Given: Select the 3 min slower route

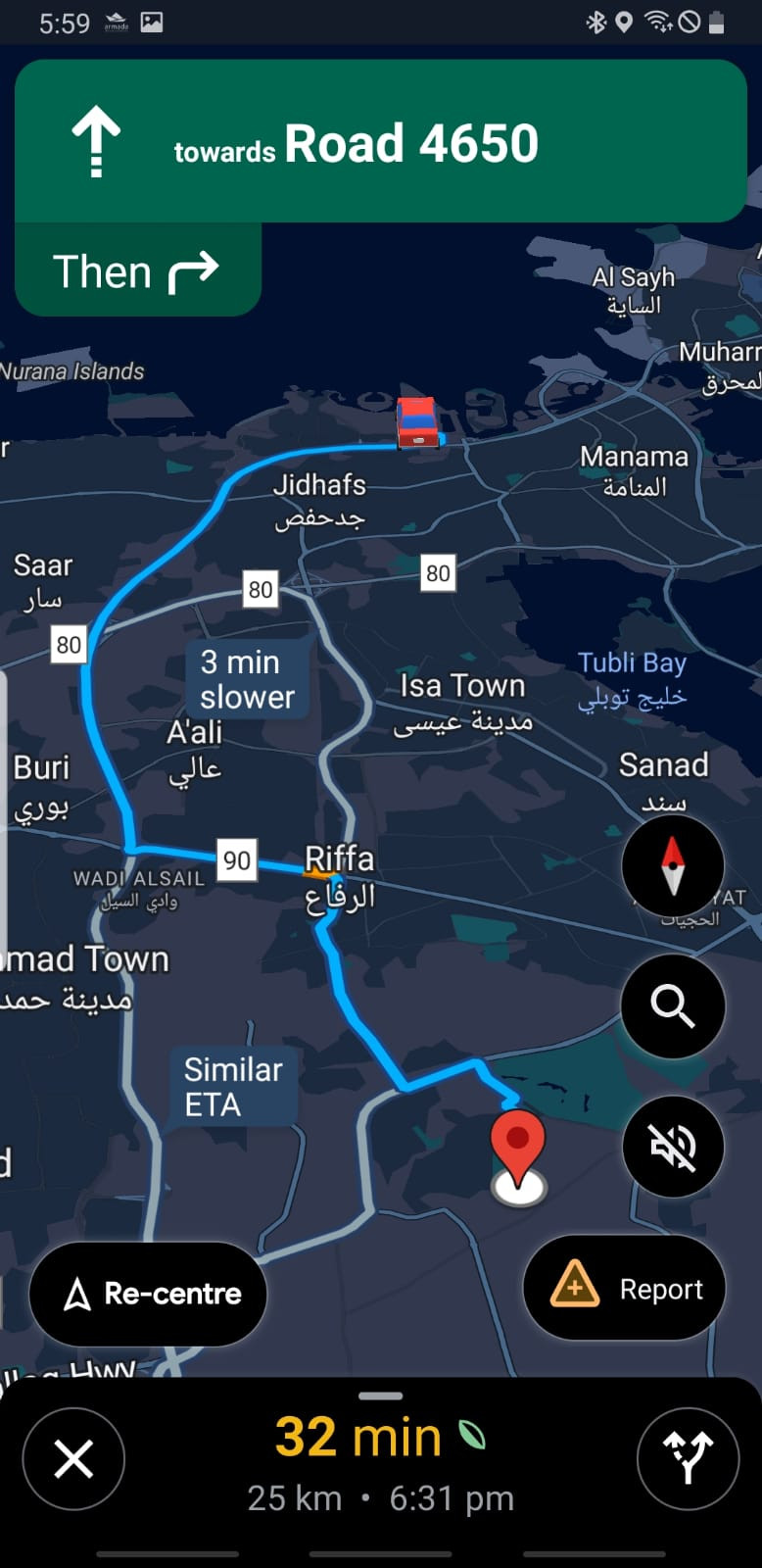Looking at the screenshot, I should click(247, 679).
